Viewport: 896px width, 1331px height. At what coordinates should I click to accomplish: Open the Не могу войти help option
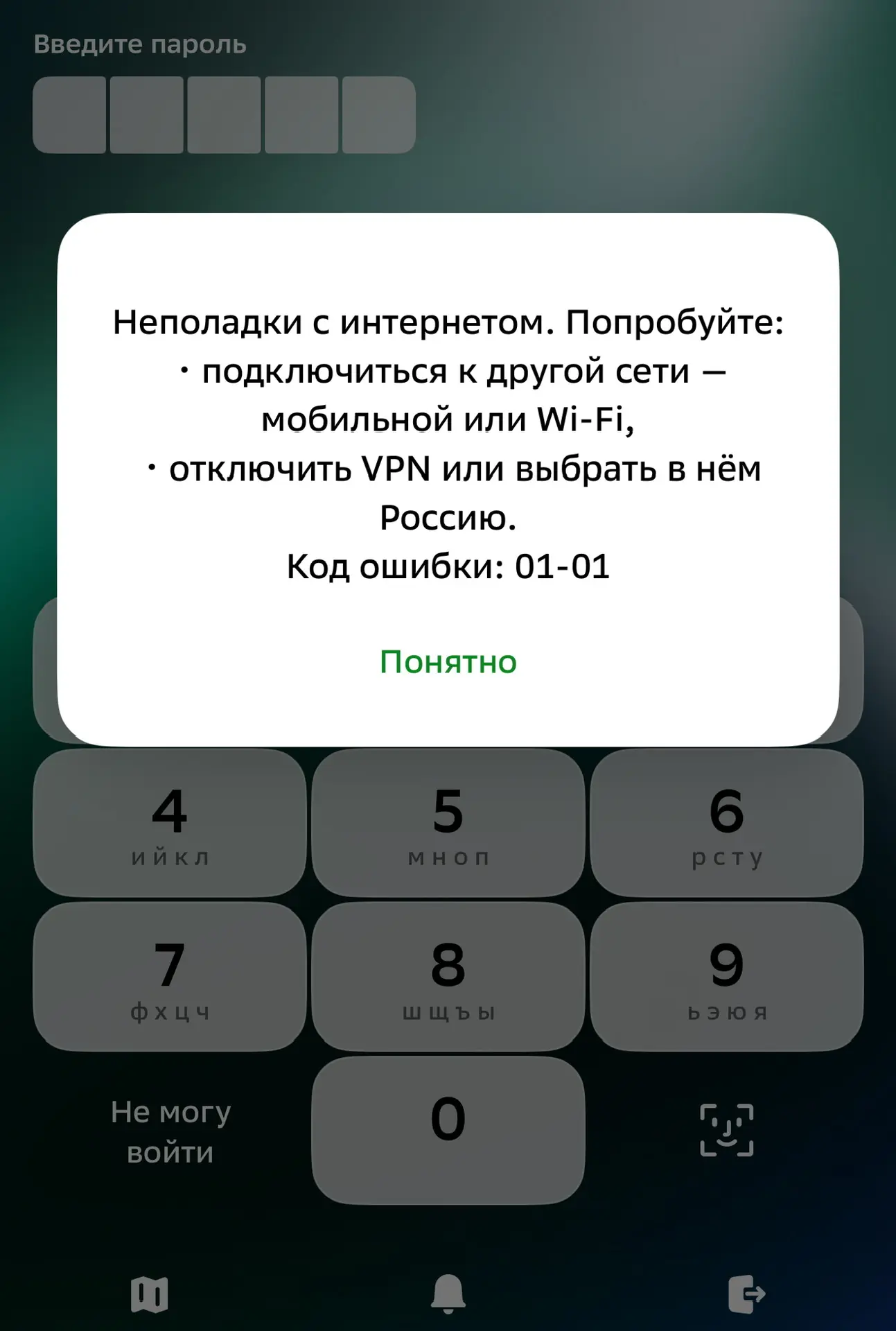(x=170, y=1132)
